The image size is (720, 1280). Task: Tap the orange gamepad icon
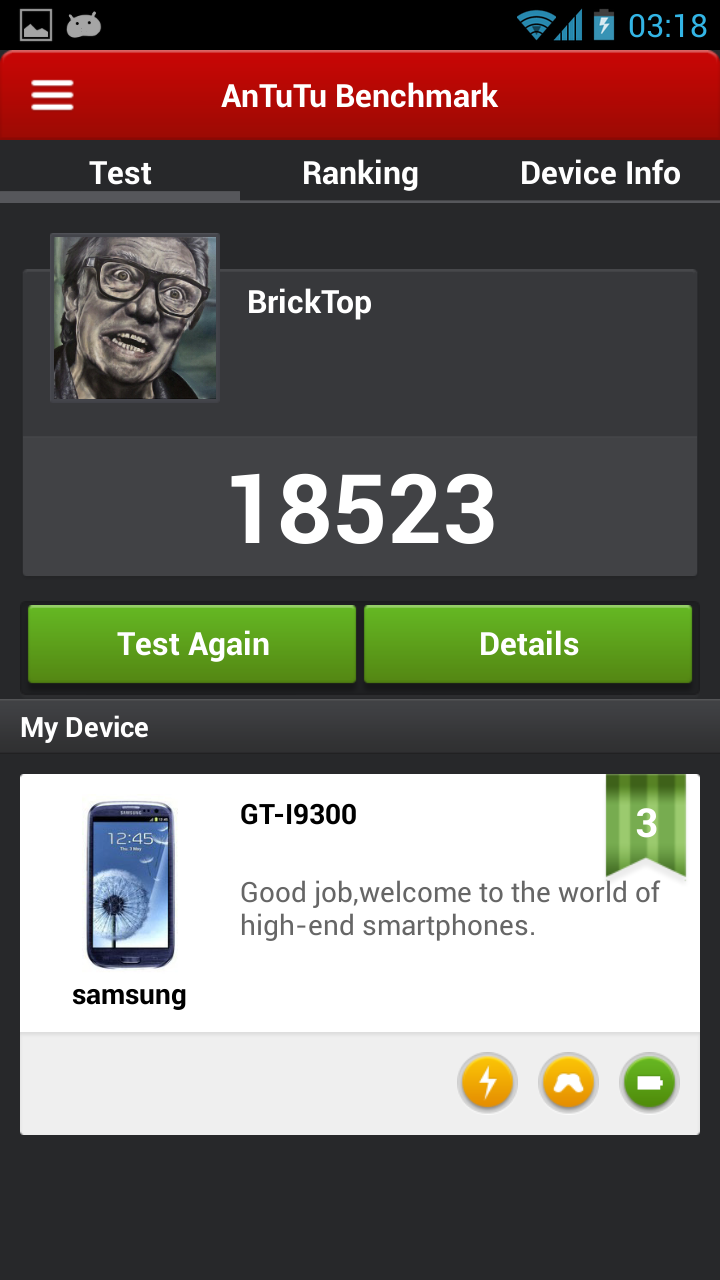[x=568, y=1083]
